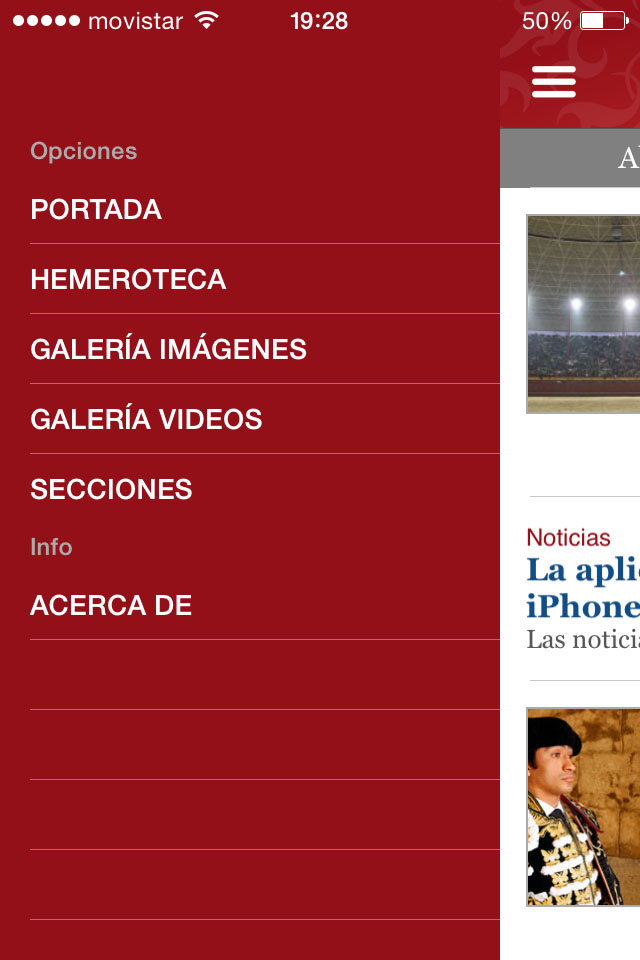Go to Hemeroteca
This screenshot has width=640, height=960.
[128, 279]
